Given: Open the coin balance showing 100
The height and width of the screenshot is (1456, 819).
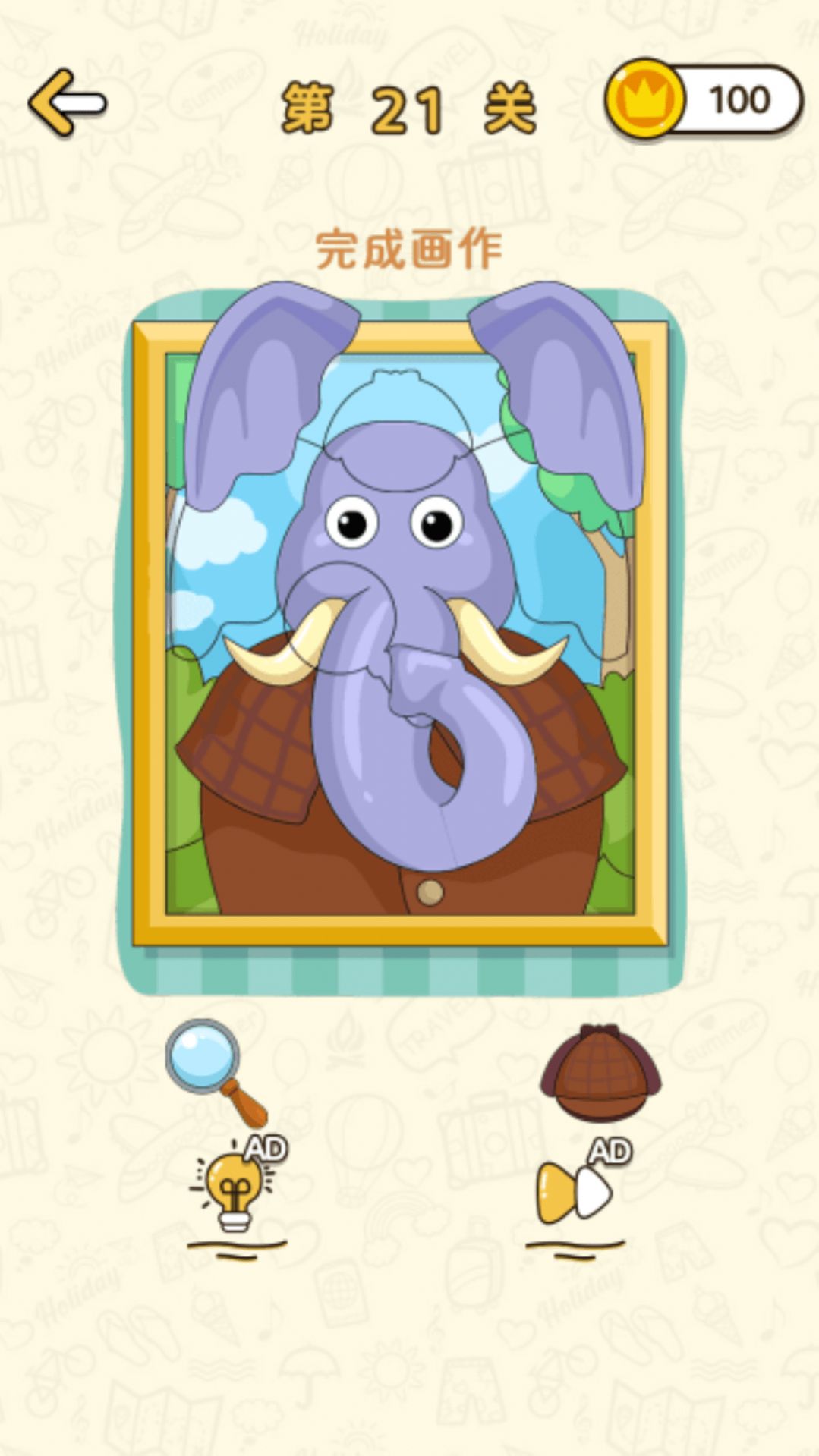Looking at the screenshot, I should pyautogui.click(x=704, y=101).
